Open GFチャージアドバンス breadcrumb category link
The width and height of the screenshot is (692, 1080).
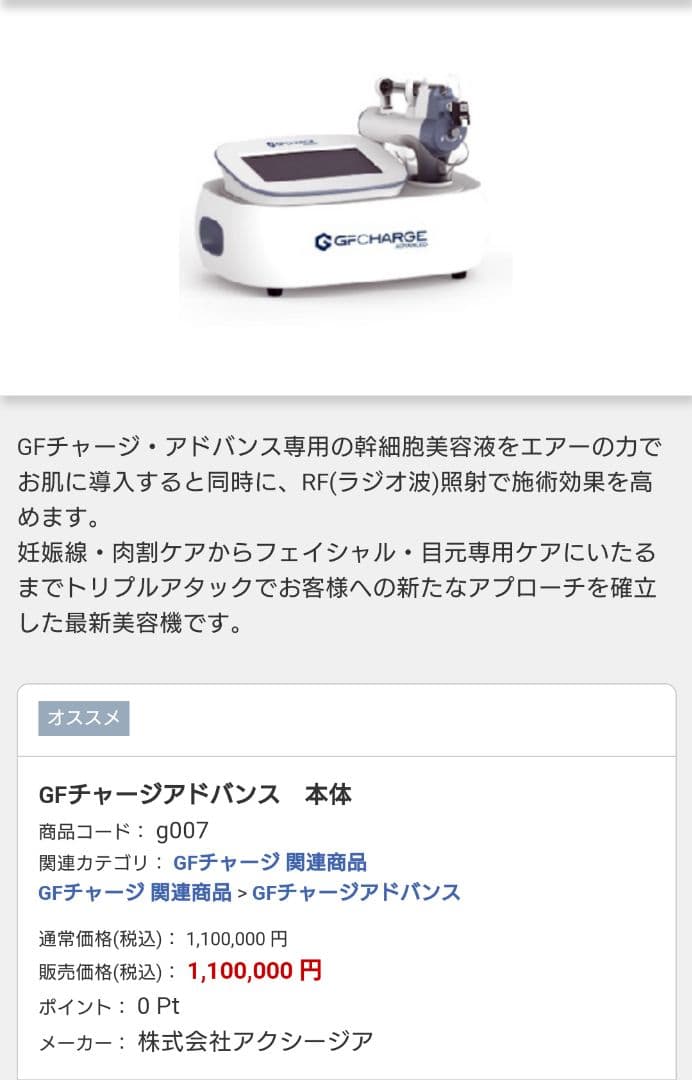tap(356, 892)
